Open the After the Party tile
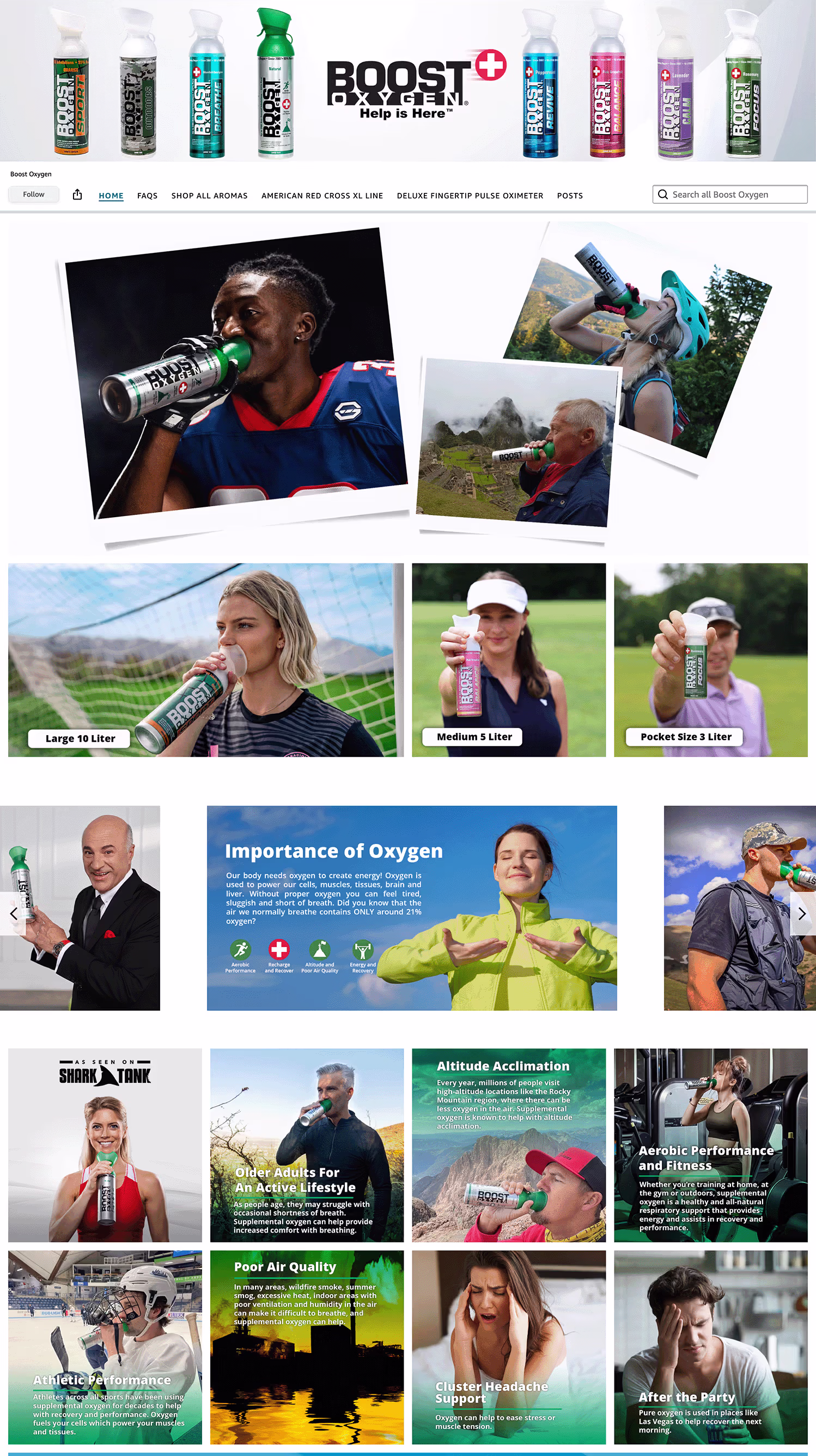The width and height of the screenshot is (816, 1456). [710, 1347]
